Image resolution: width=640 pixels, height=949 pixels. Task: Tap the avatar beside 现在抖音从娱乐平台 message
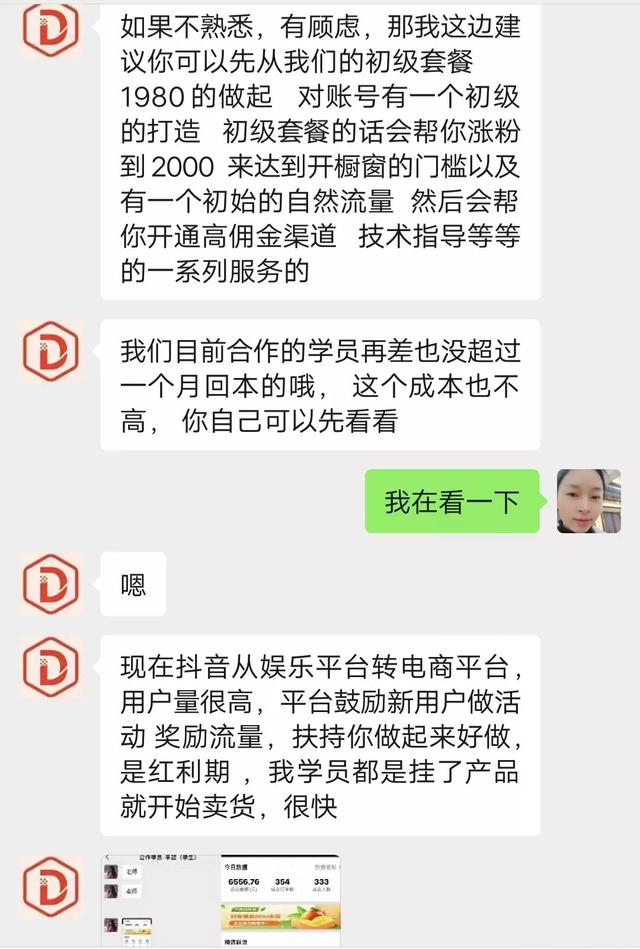click(x=51, y=666)
